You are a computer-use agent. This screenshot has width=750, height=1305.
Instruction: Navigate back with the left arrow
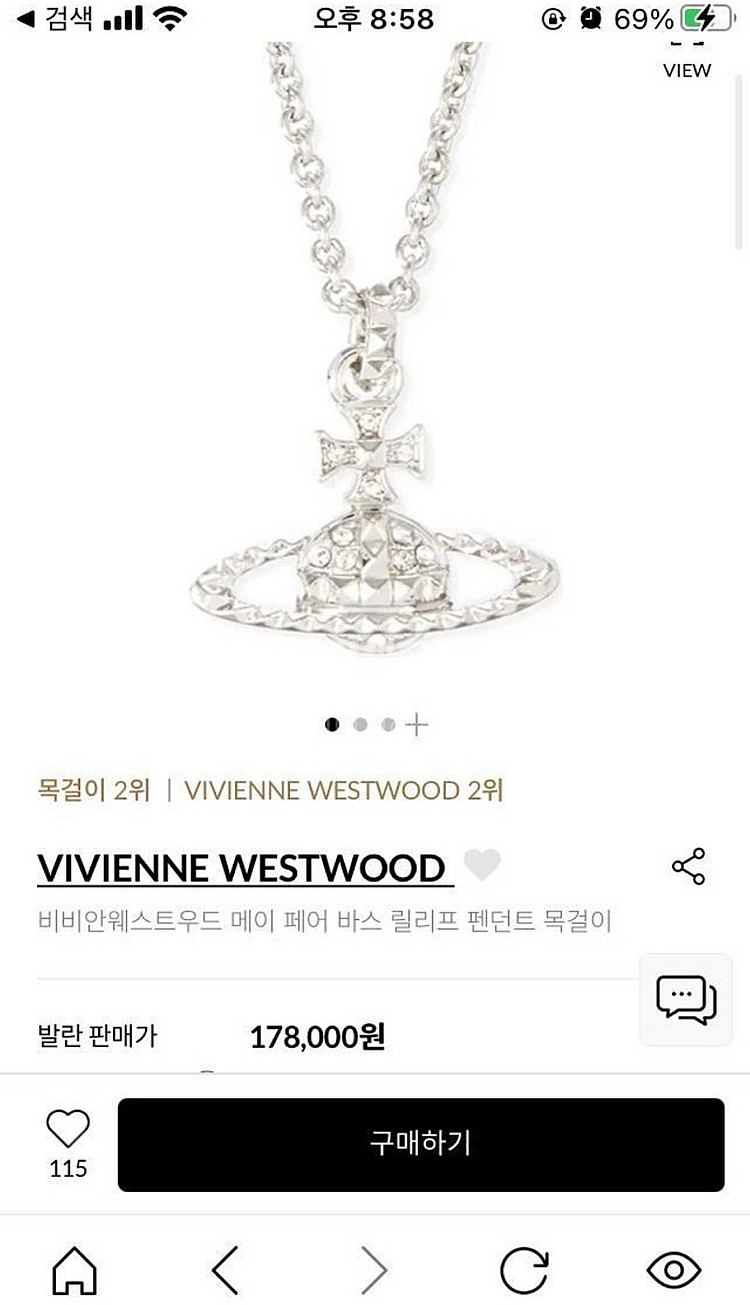[x=225, y=1270]
